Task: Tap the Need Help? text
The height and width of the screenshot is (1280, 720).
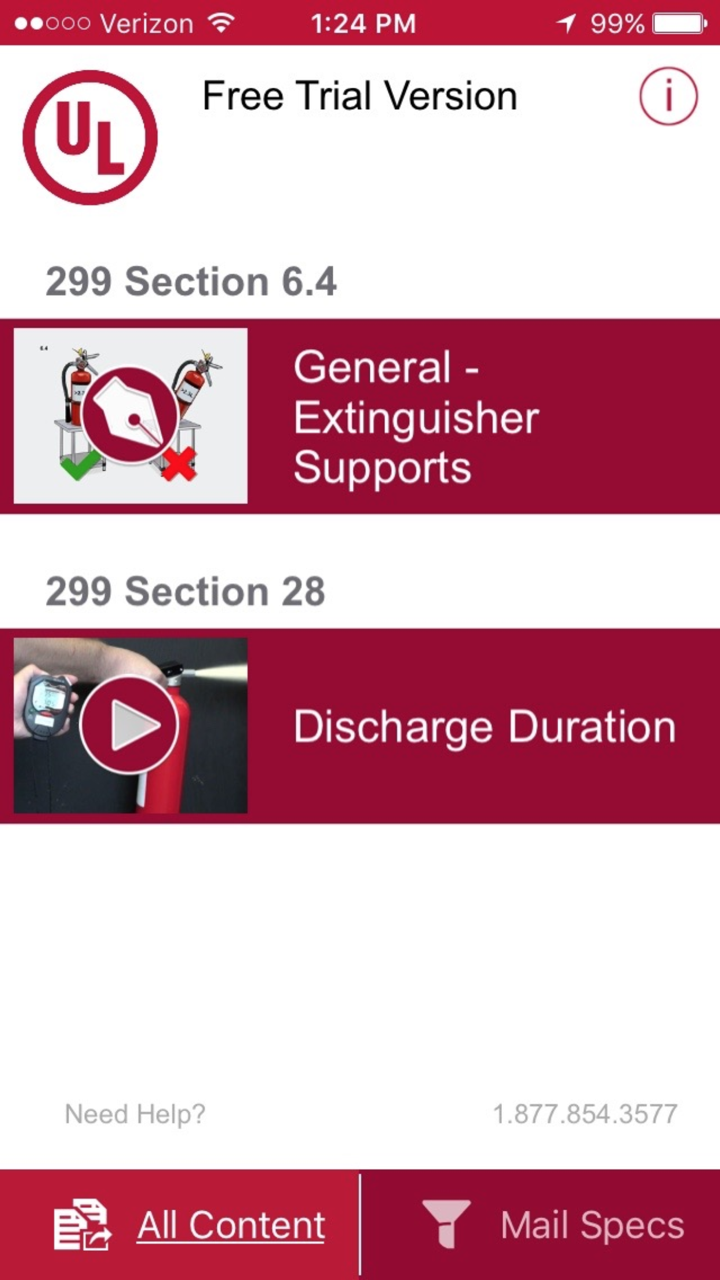Action: (135, 1113)
